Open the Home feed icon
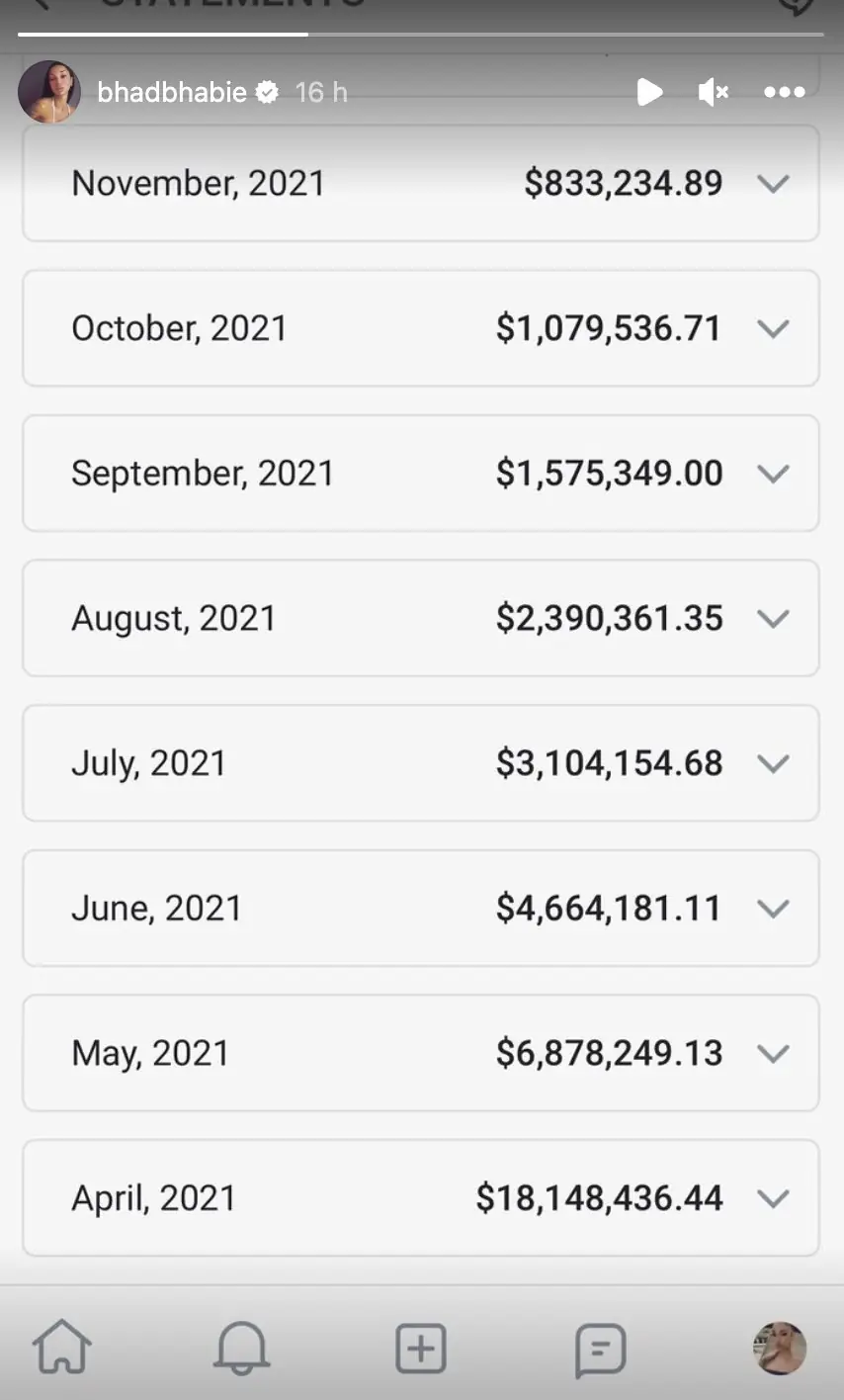The width and height of the screenshot is (844, 1400). click(x=61, y=1347)
